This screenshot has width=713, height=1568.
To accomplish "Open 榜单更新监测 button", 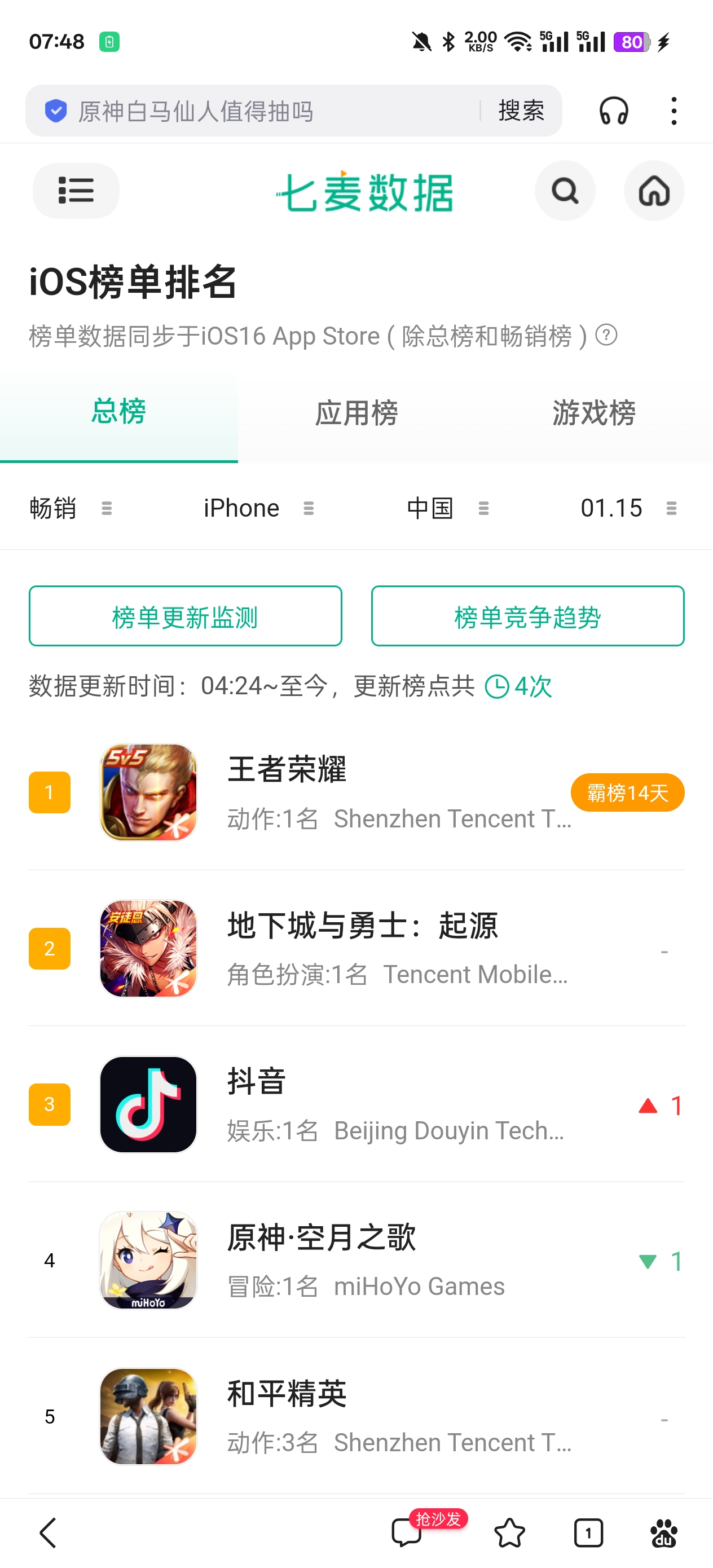I will pos(185,616).
